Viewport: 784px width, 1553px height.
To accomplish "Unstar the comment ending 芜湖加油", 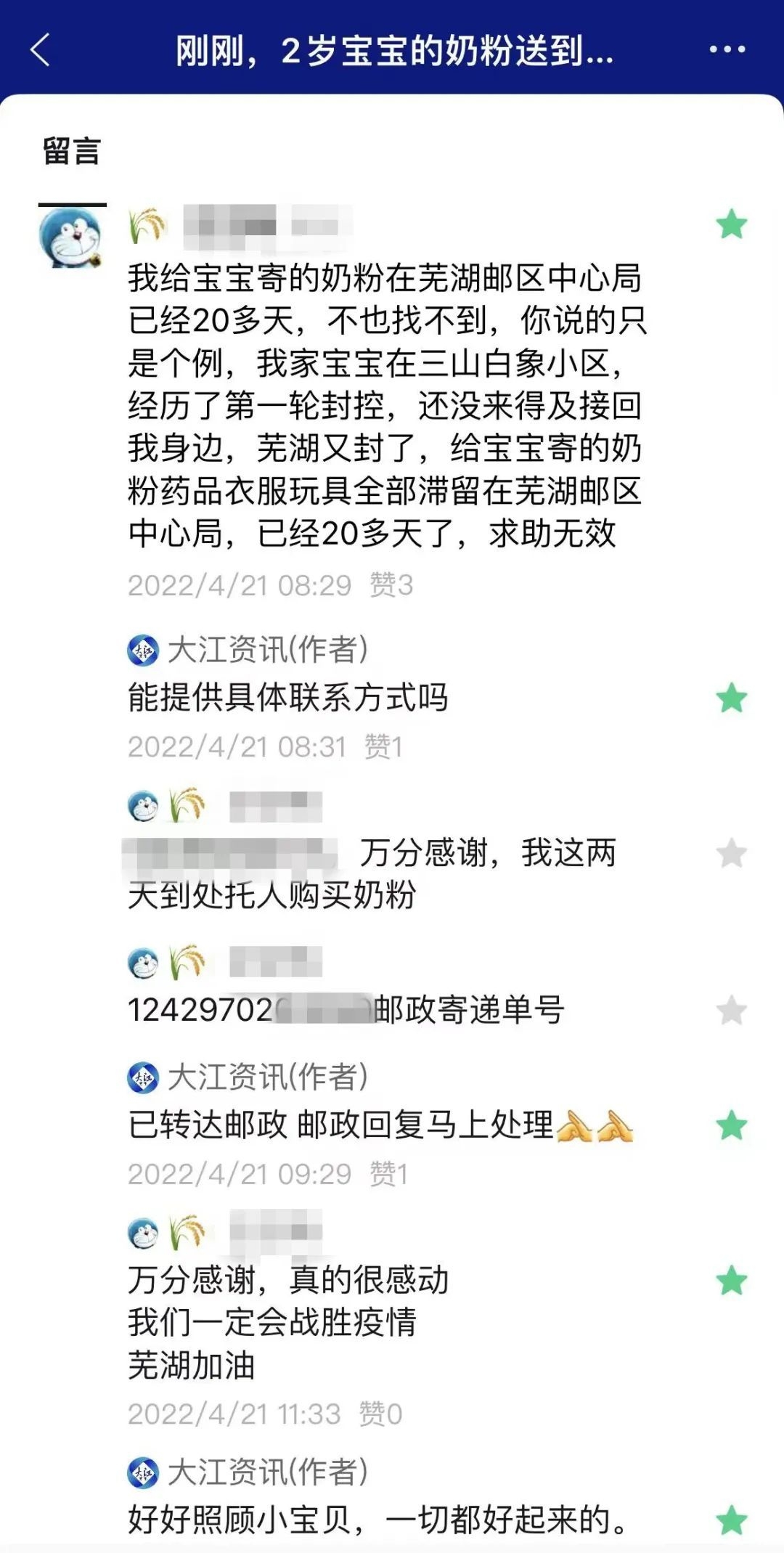I will pyautogui.click(x=731, y=1281).
